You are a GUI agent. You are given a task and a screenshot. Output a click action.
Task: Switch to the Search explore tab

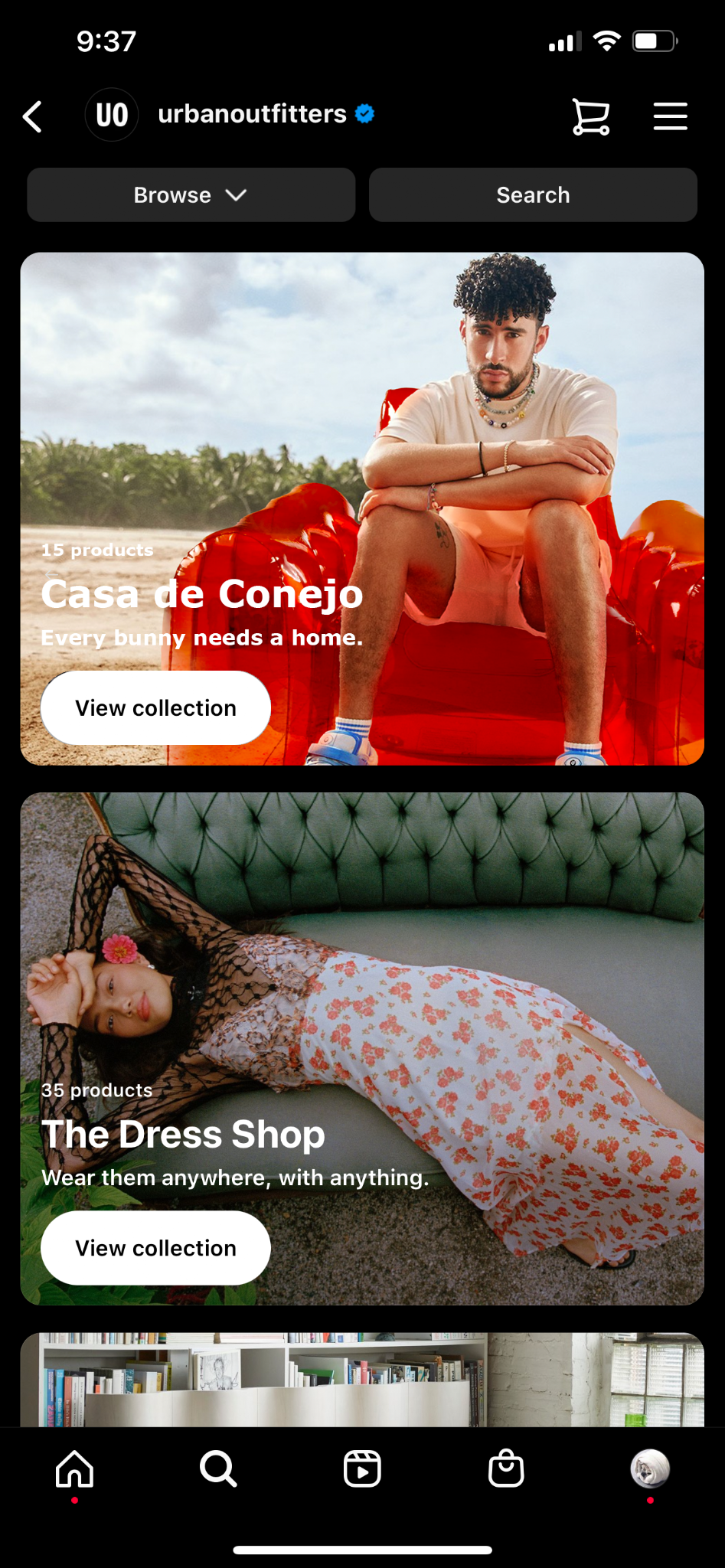218,1468
